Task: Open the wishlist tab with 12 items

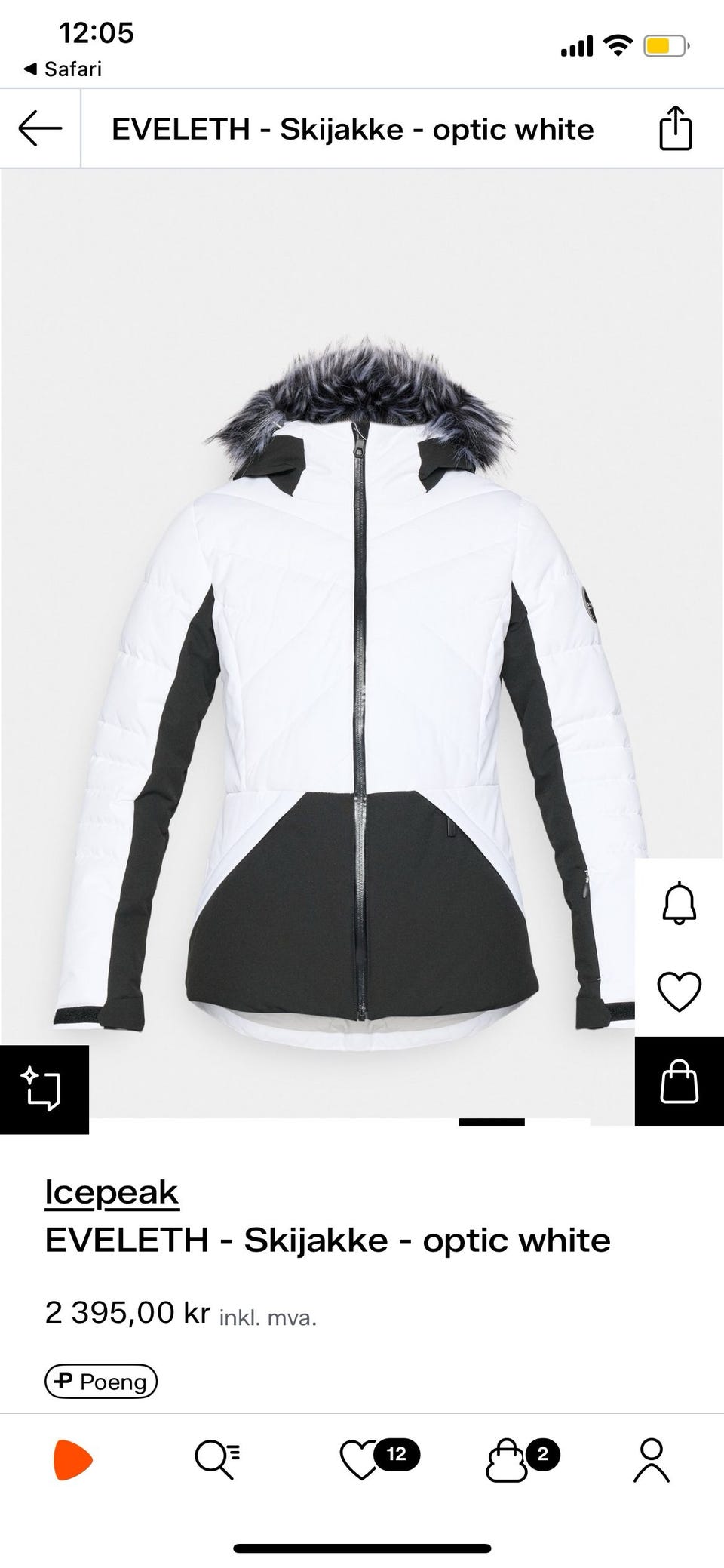Action: tap(362, 1460)
